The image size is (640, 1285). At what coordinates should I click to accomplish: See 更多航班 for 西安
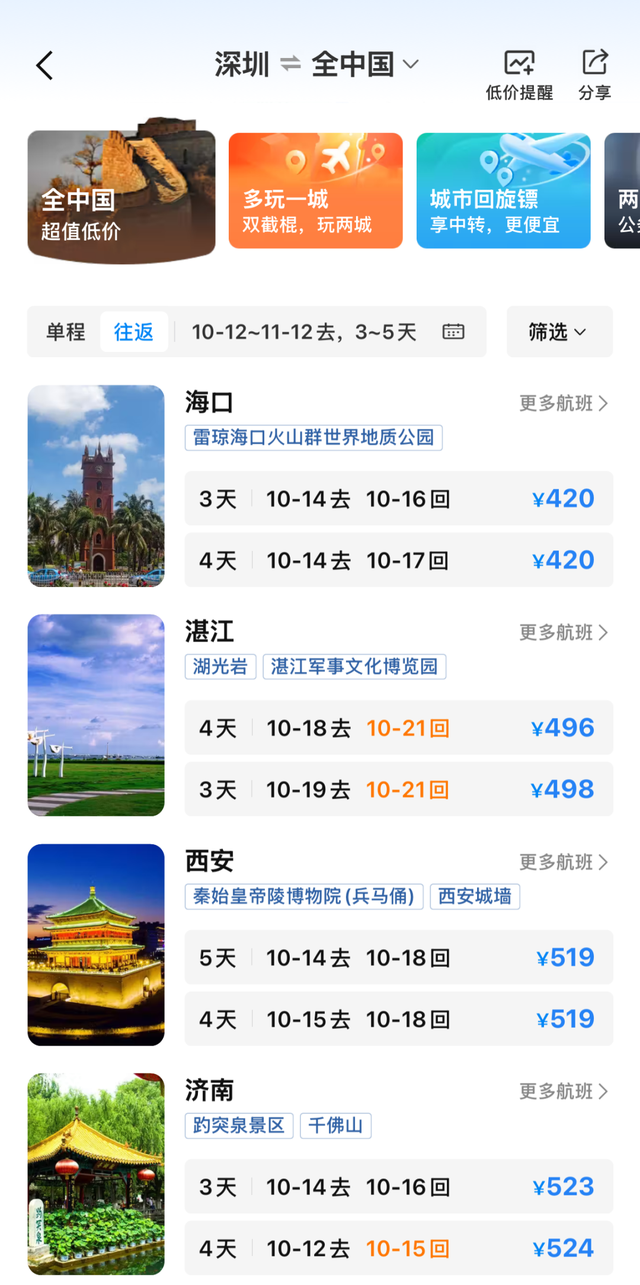pos(564,862)
